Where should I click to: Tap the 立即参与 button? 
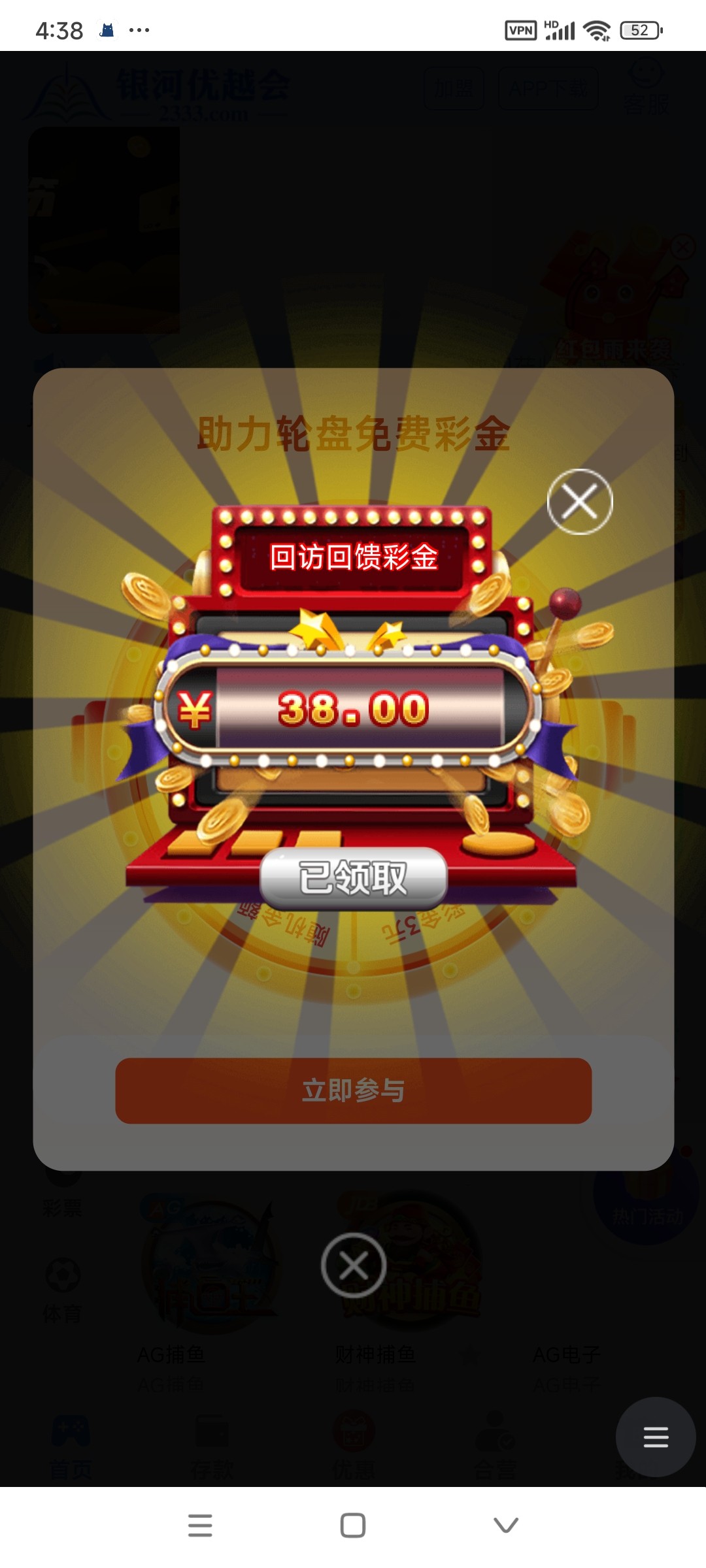[x=353, y=1090]
